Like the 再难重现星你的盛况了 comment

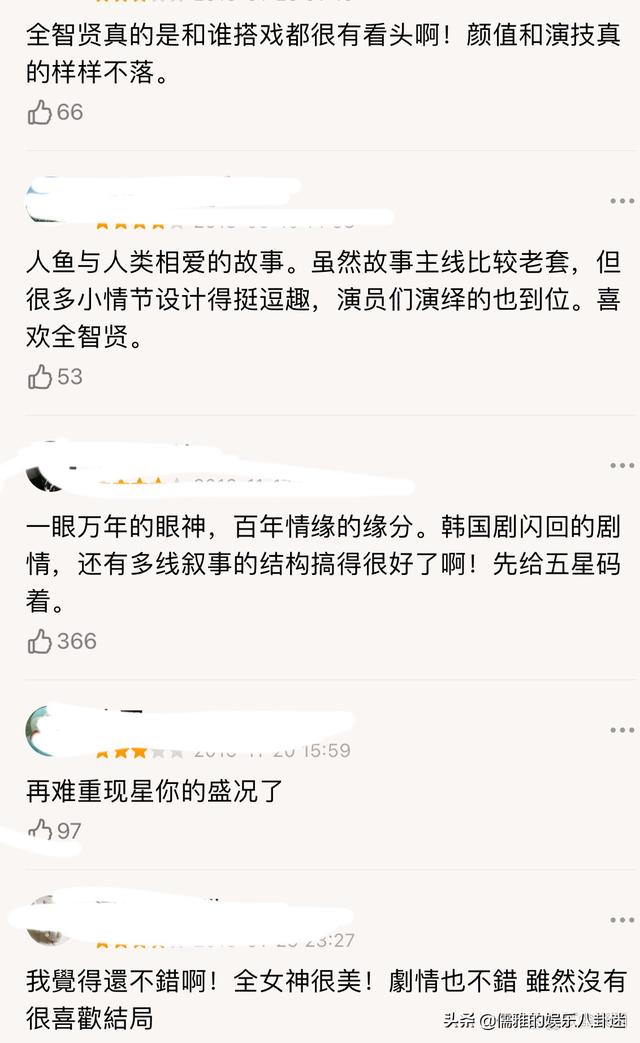41,830
